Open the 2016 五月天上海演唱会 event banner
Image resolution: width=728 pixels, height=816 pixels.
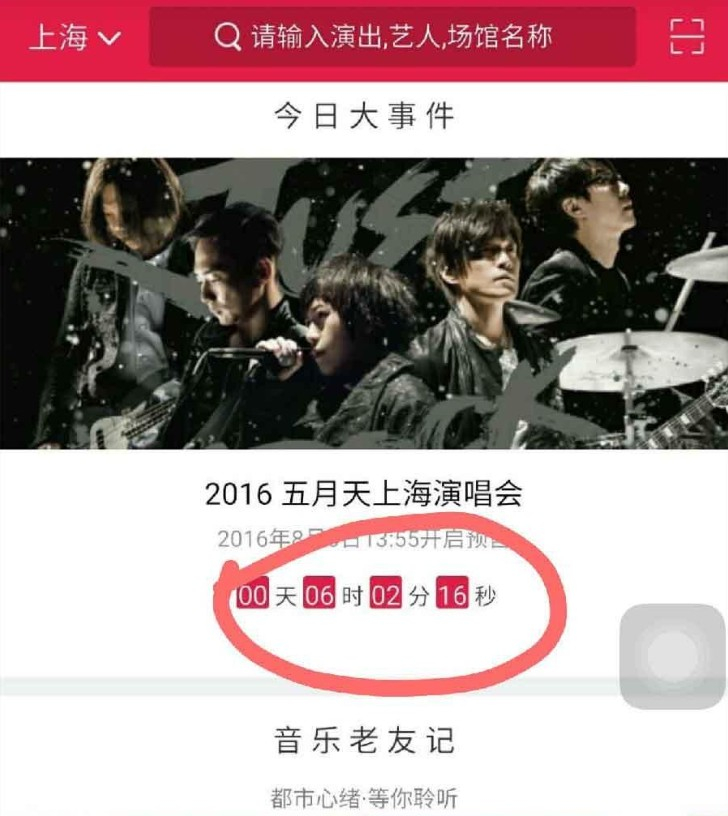[364, 303]
